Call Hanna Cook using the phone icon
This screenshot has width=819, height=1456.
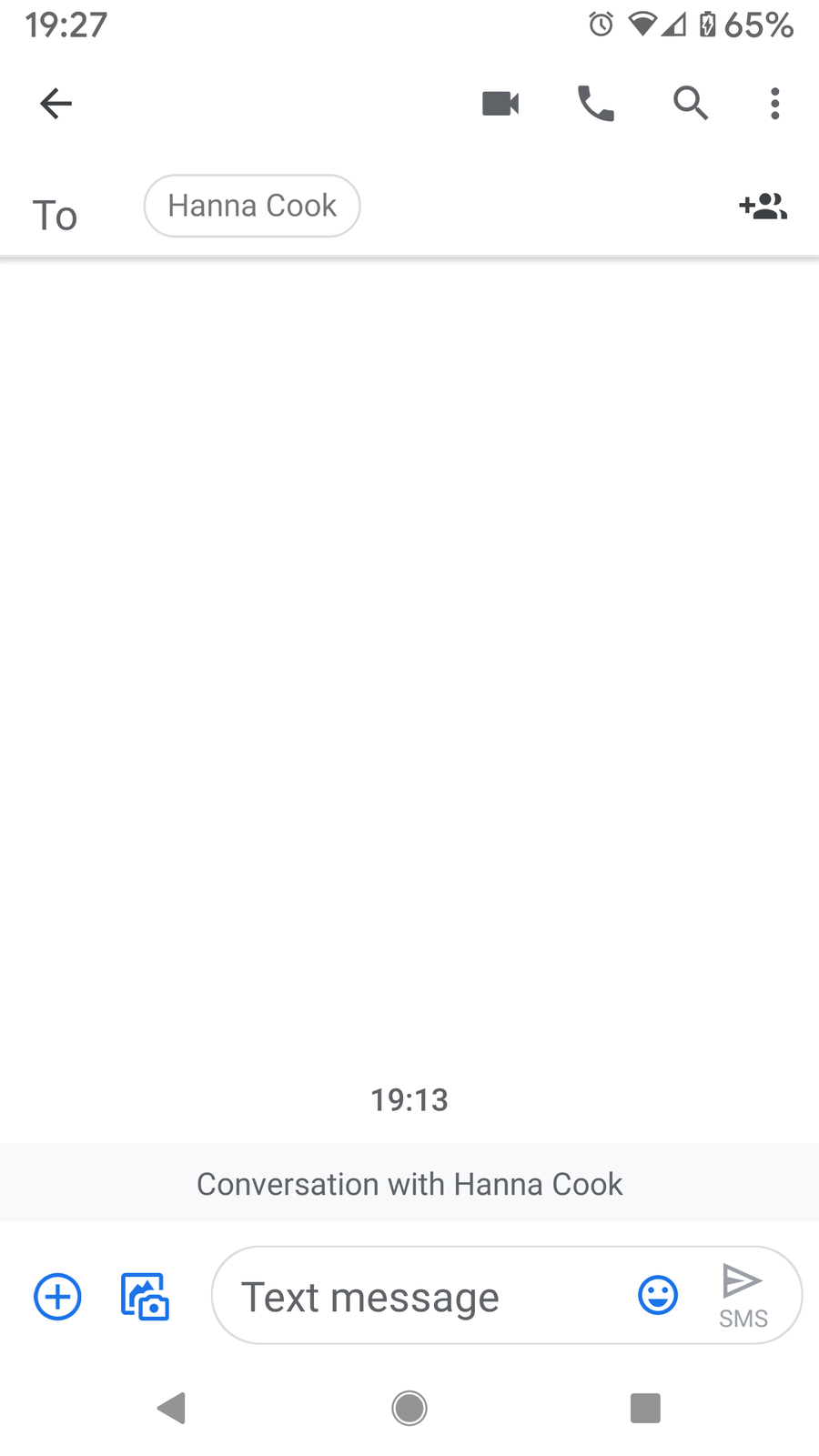click(596, 104)
